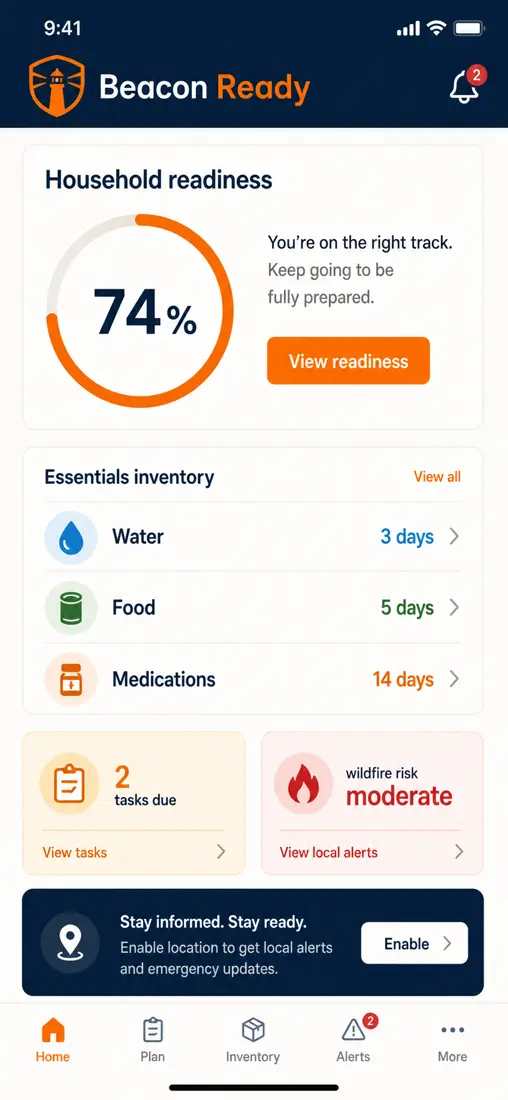View tasks due card

pyautogui.click(x=134, y=803)
